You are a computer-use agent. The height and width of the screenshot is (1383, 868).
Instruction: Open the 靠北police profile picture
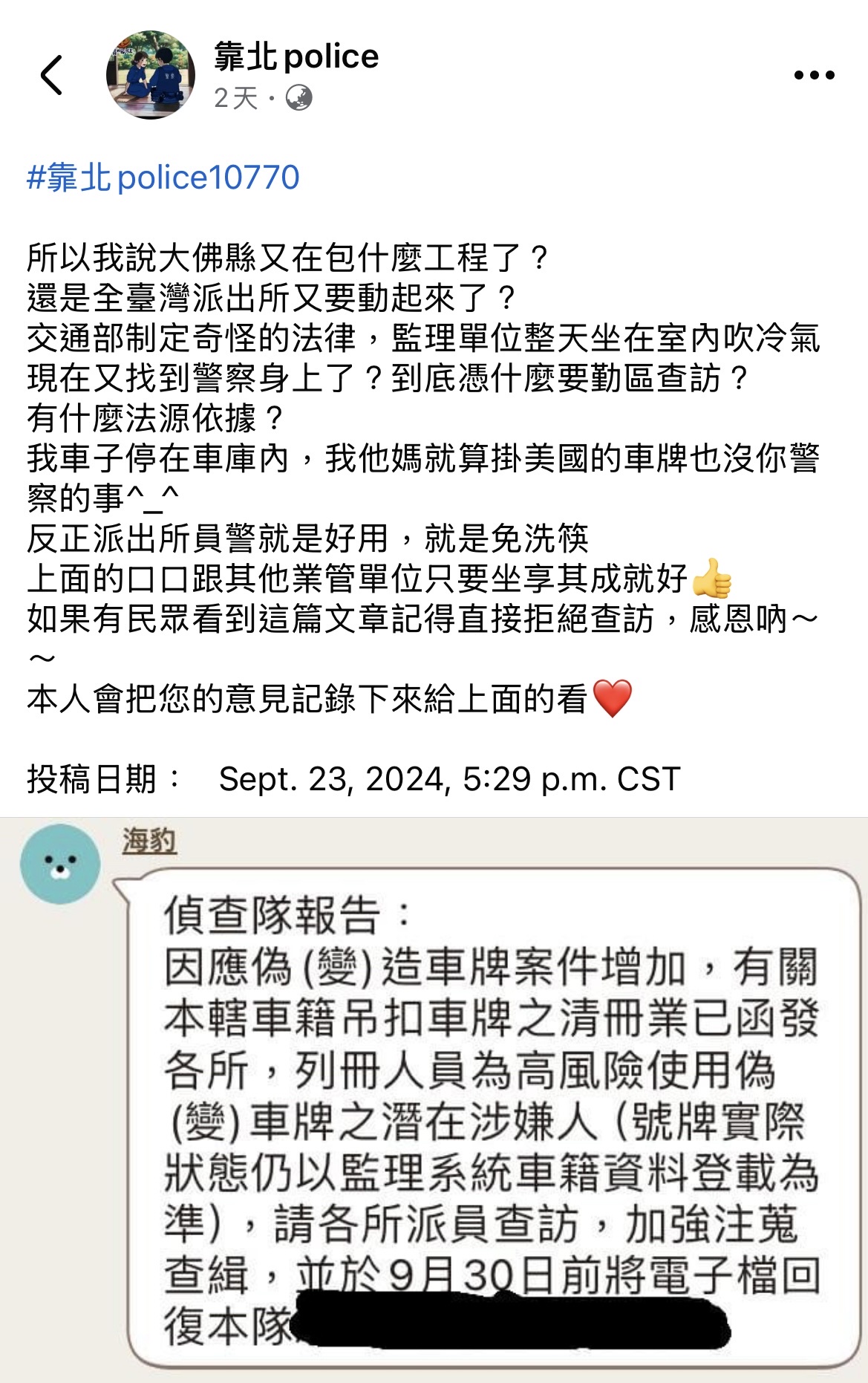tap(151, 75)
